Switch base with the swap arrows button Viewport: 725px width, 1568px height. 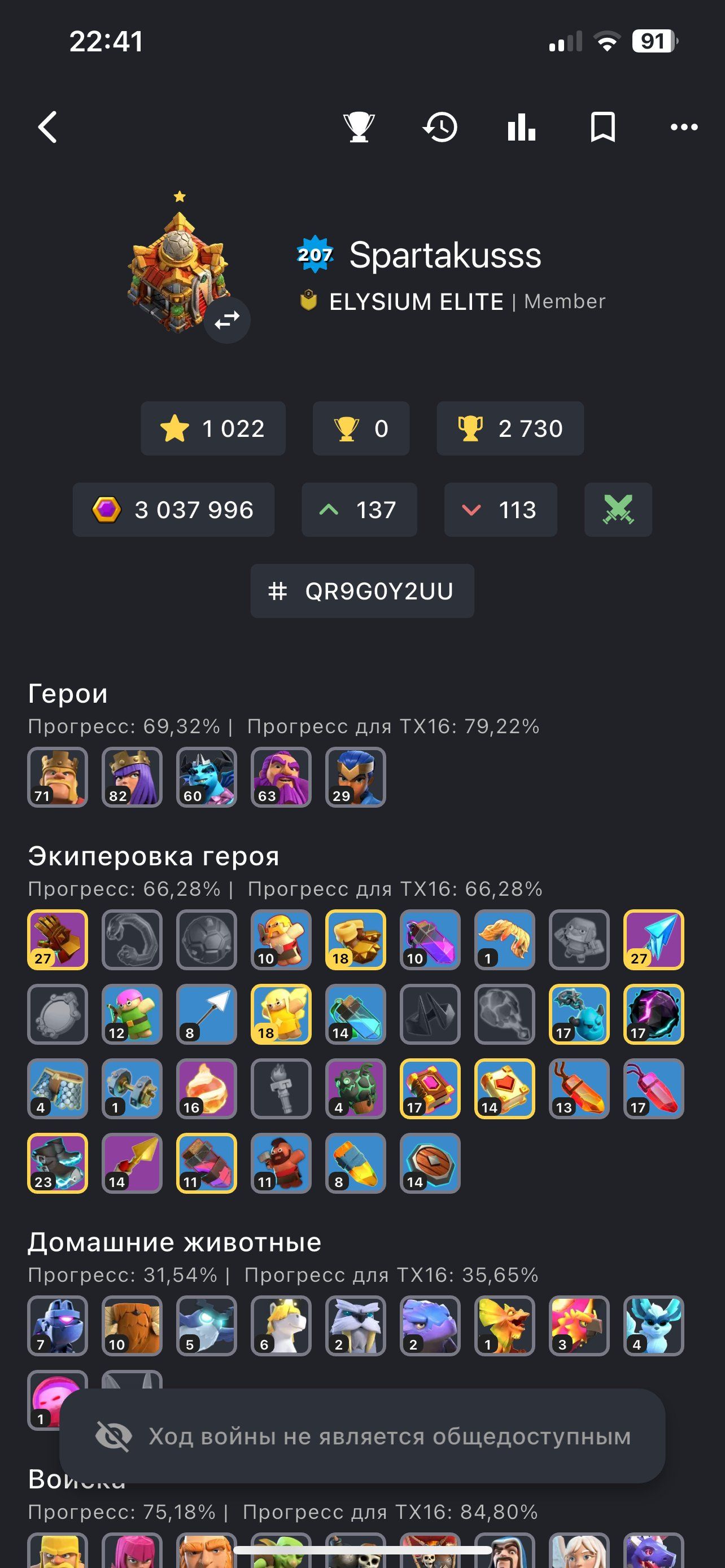point(227,319)
